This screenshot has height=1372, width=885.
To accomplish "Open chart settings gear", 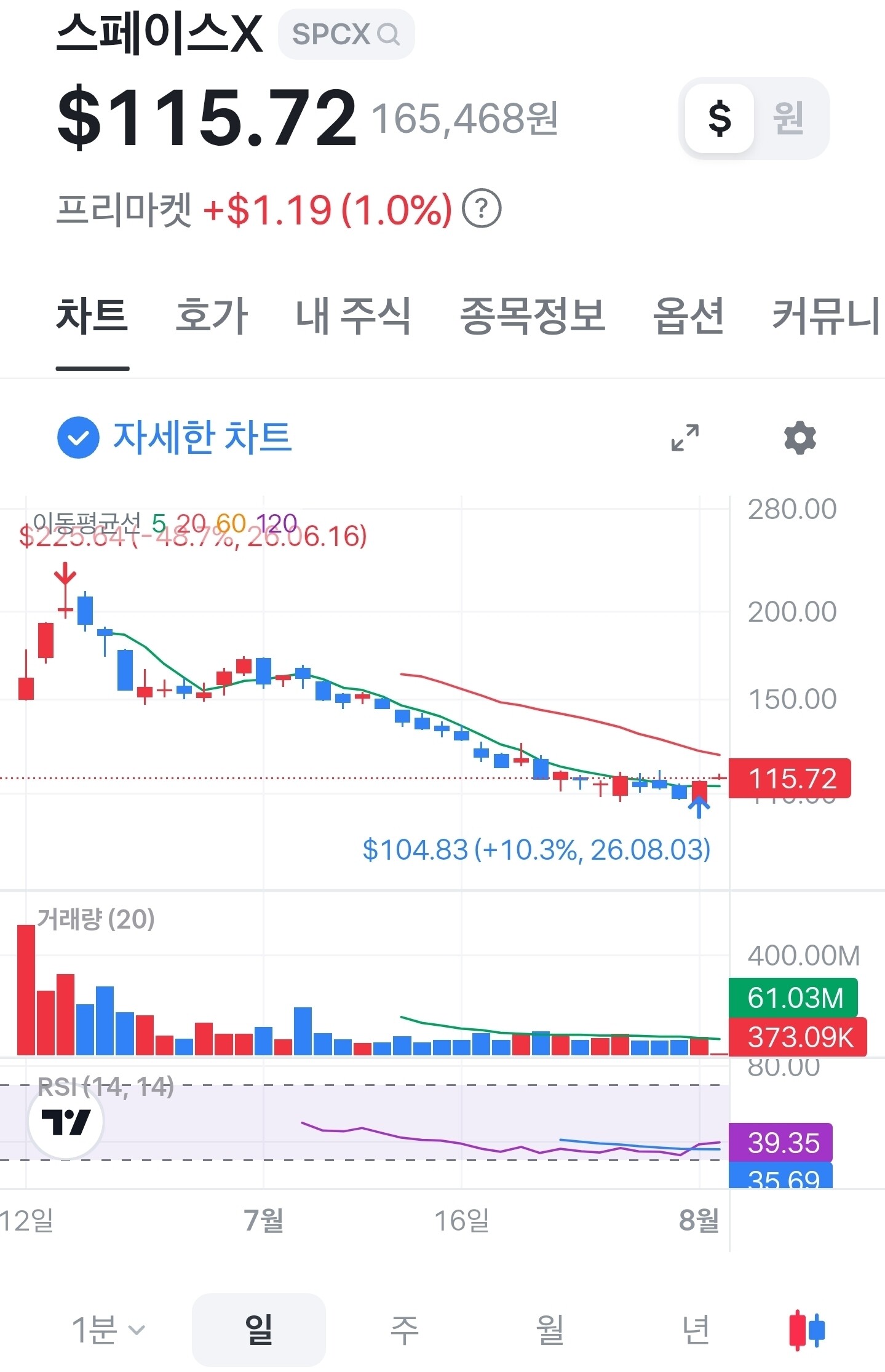I will point(800,438).
